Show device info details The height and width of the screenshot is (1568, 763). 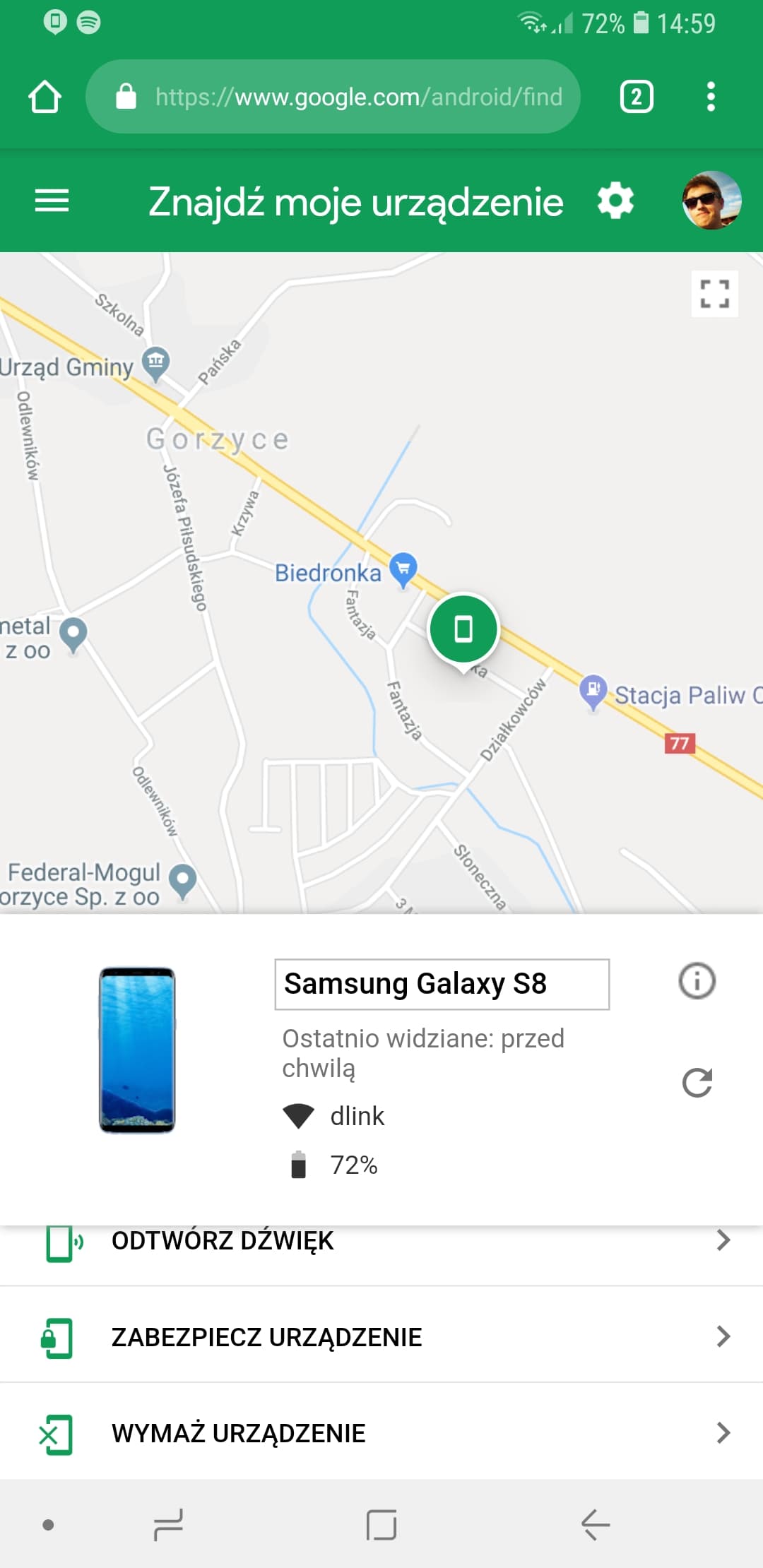point(697,981)
